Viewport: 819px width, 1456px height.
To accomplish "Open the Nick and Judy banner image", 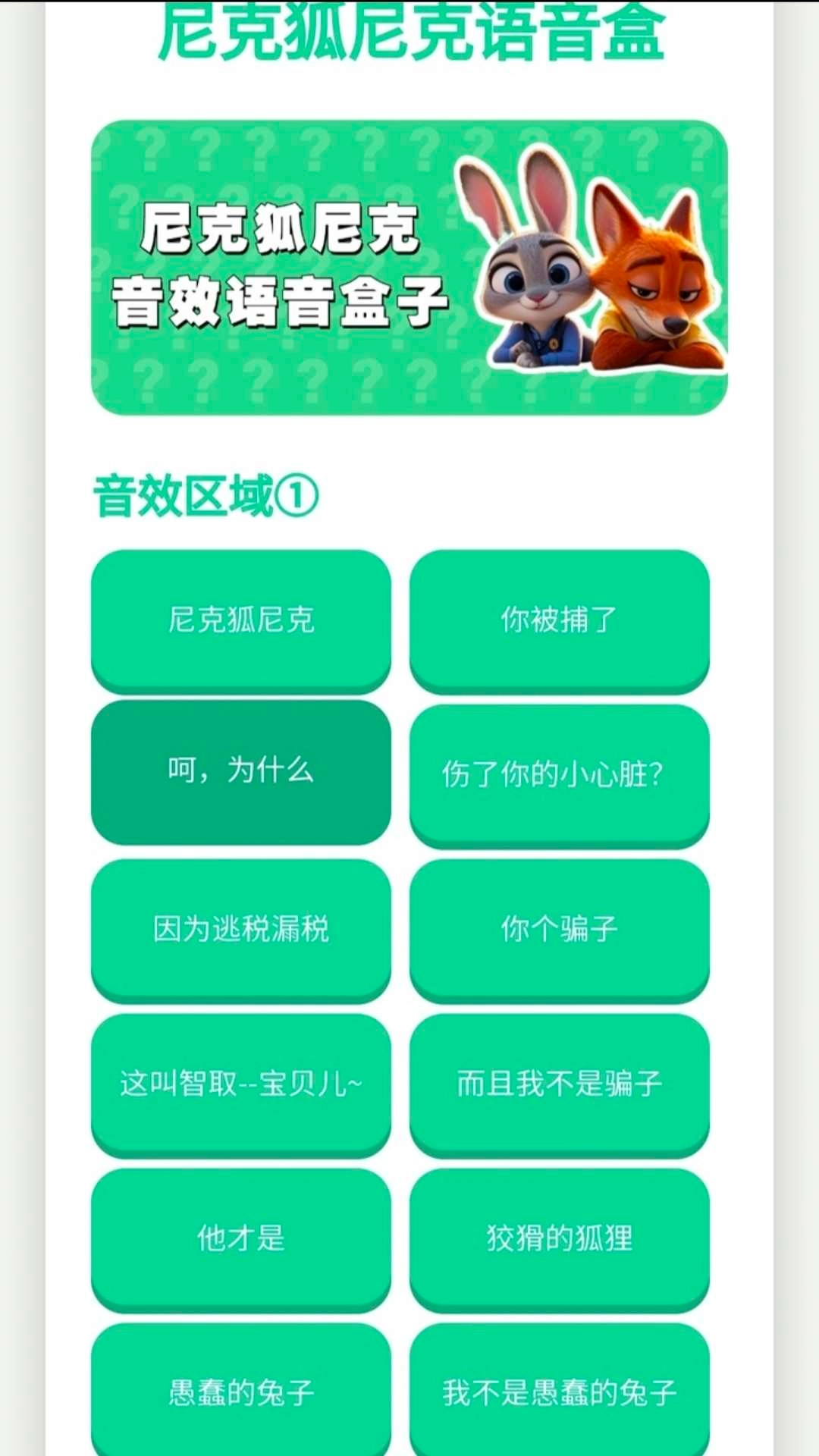I will pos(409,265).
